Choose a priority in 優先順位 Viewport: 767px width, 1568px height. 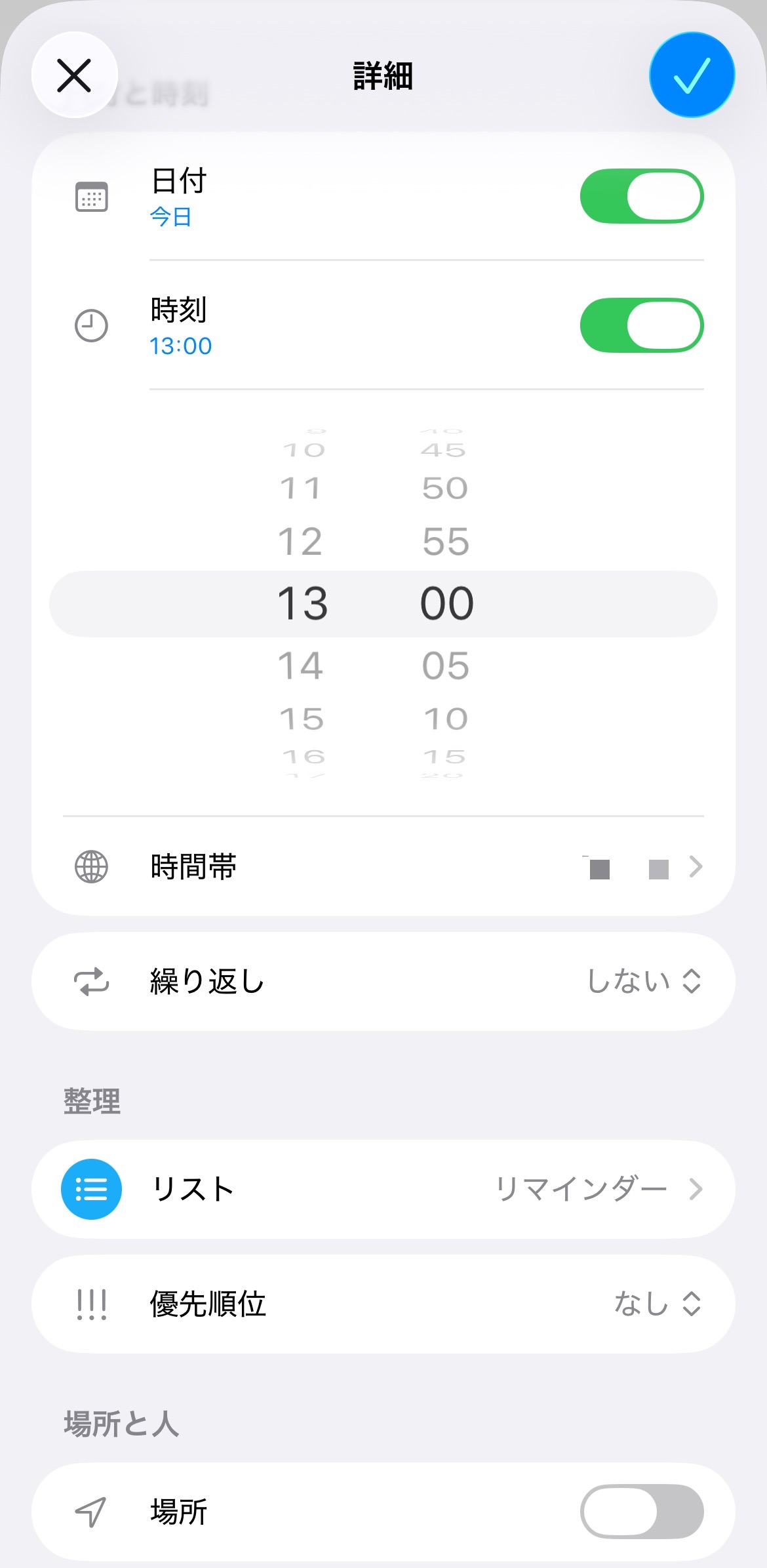coord(383,1304)
